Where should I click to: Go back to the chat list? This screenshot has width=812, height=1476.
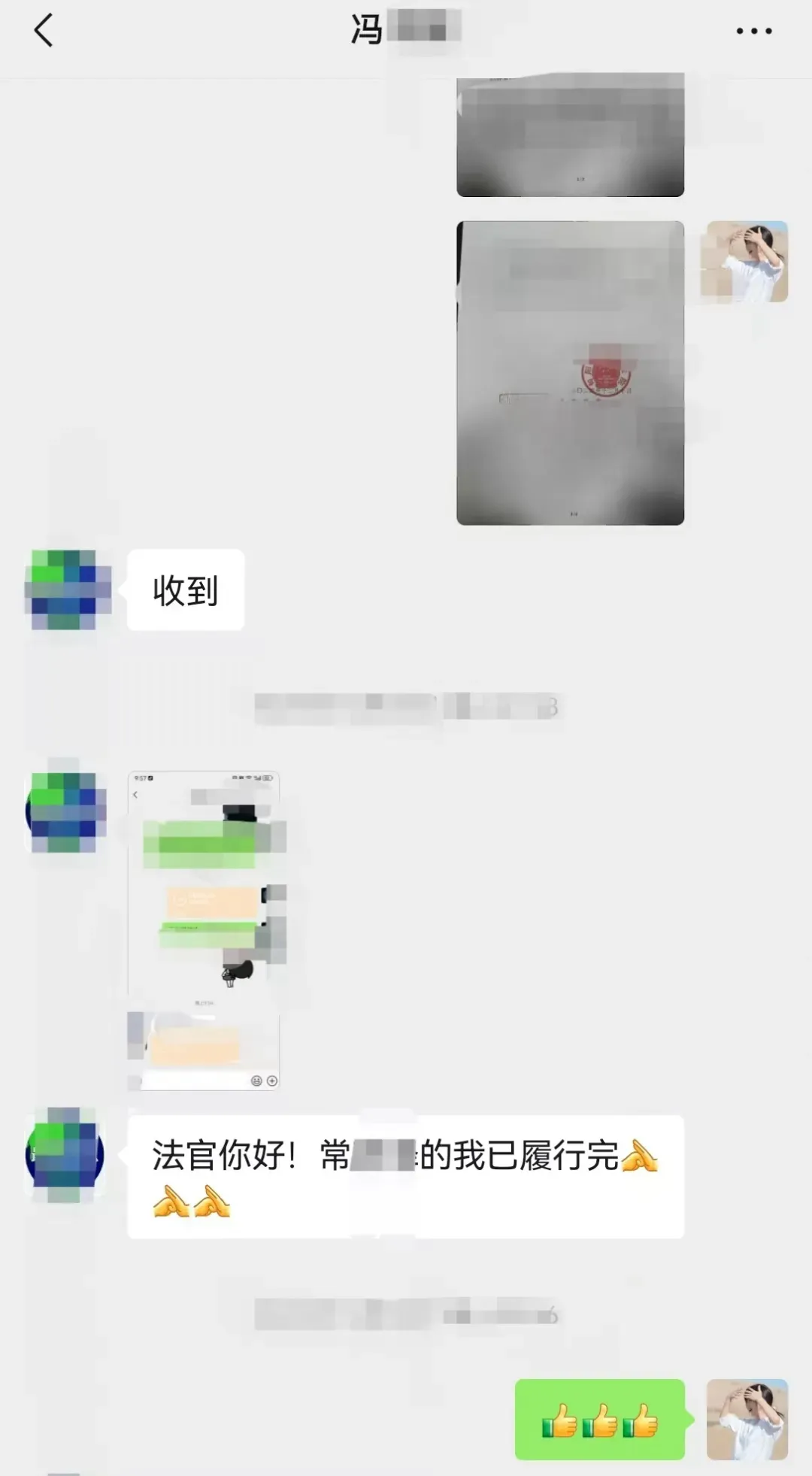pyautogui.click(x=44, y=32)
